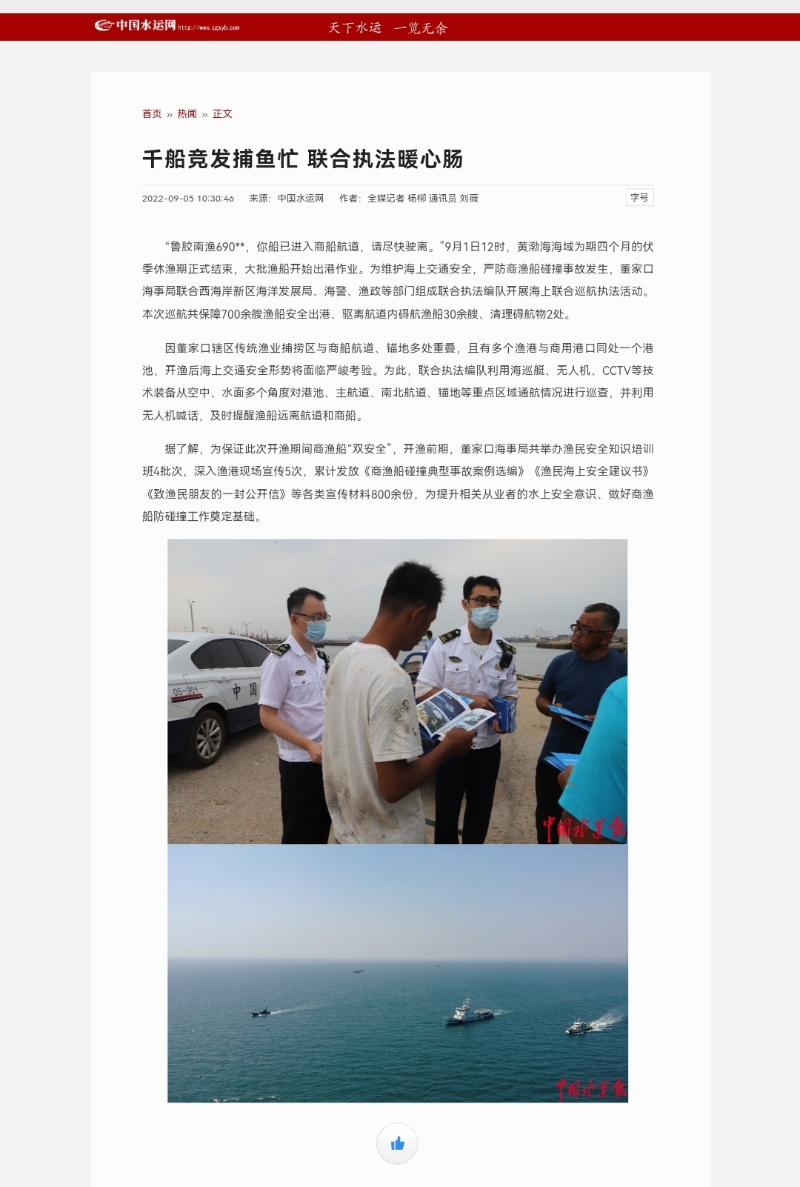
Task: Open the 中国水运网 site logo
Action: point(136,26)
